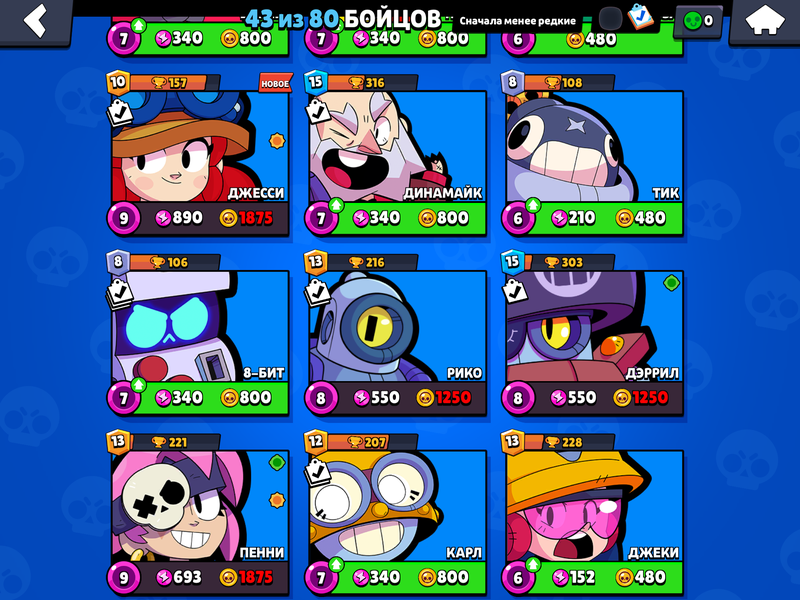The image size is (800, 600).
Task: Tap the green credits counter button
Action: [x=697, y=20]
